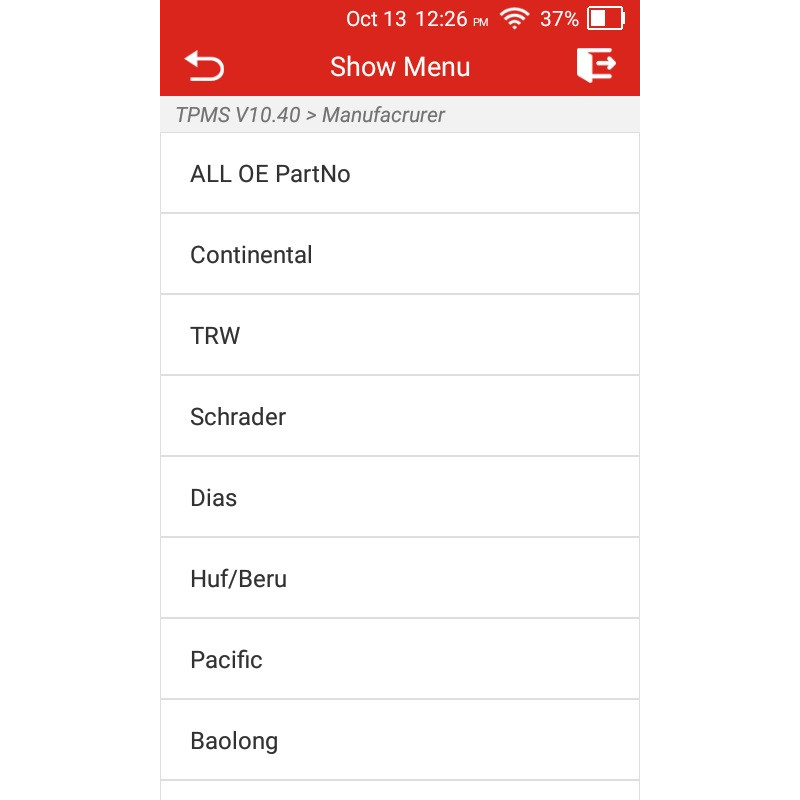Choose TRW from the manufacturer list

pos(399,336)
